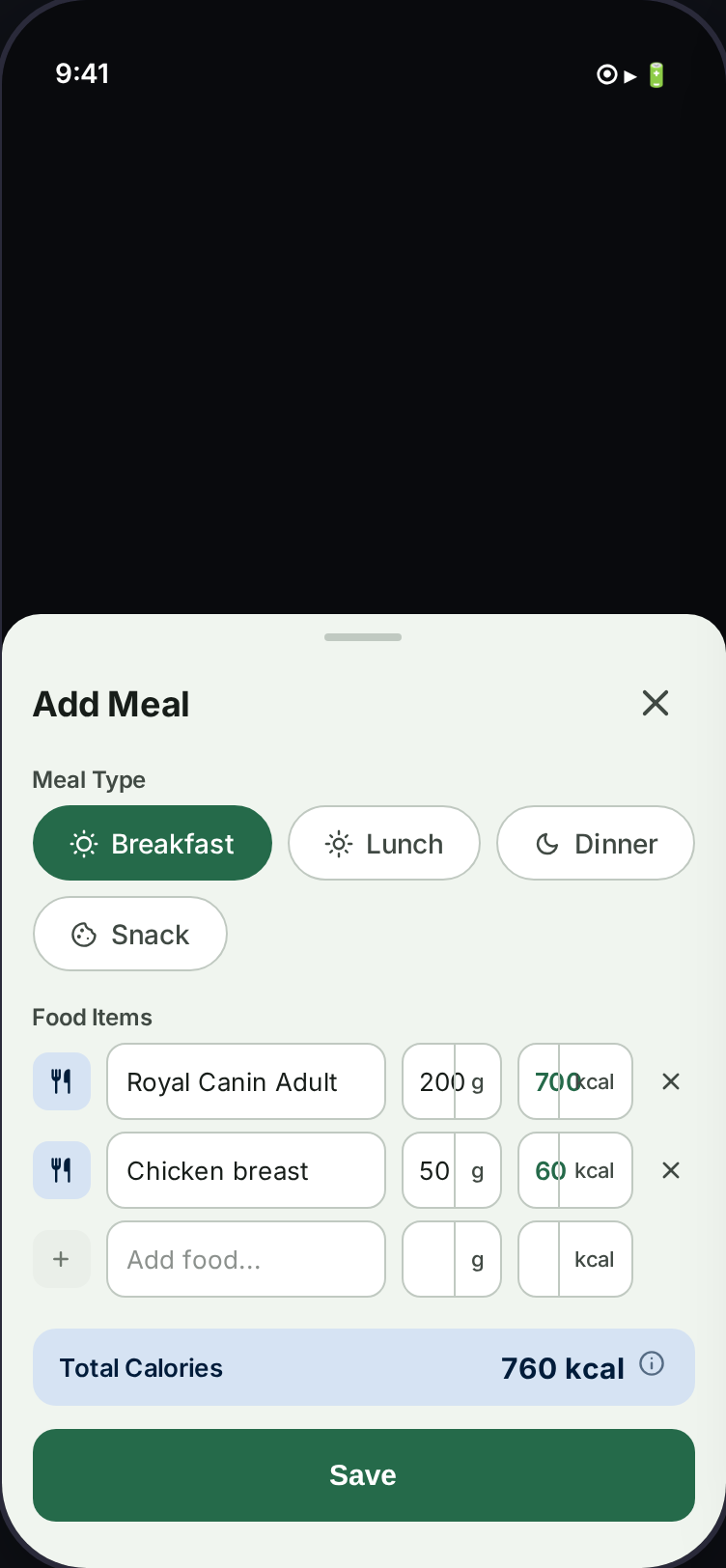726x1568 pixels.
Task: Enter kcal for the new food row
Action: click(542, 1259)
